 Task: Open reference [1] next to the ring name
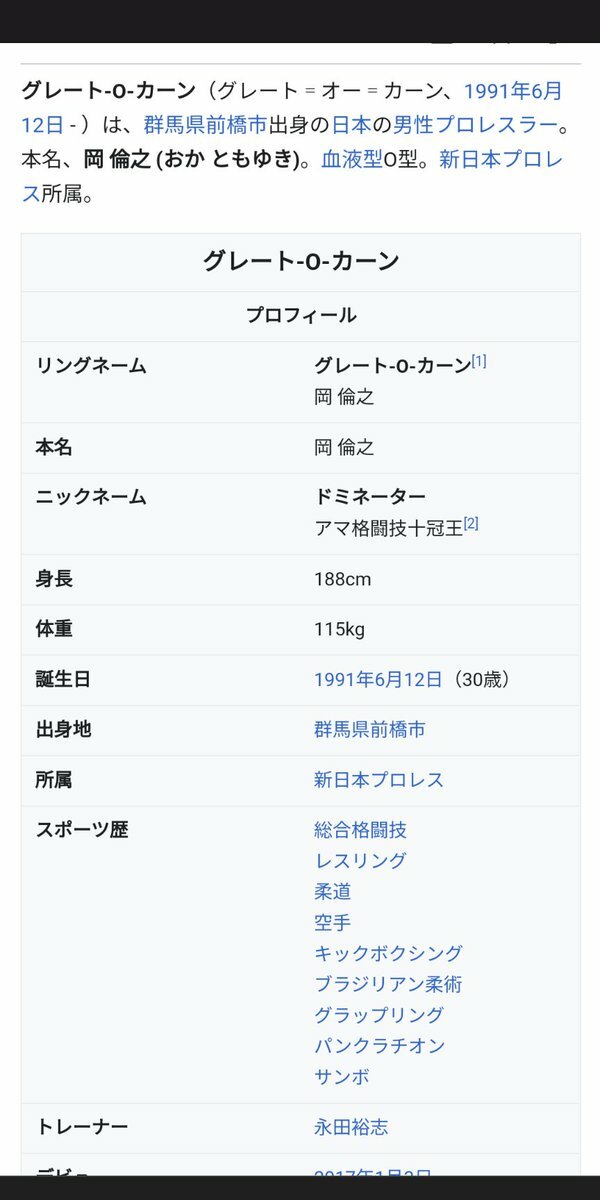click(479, 362)
